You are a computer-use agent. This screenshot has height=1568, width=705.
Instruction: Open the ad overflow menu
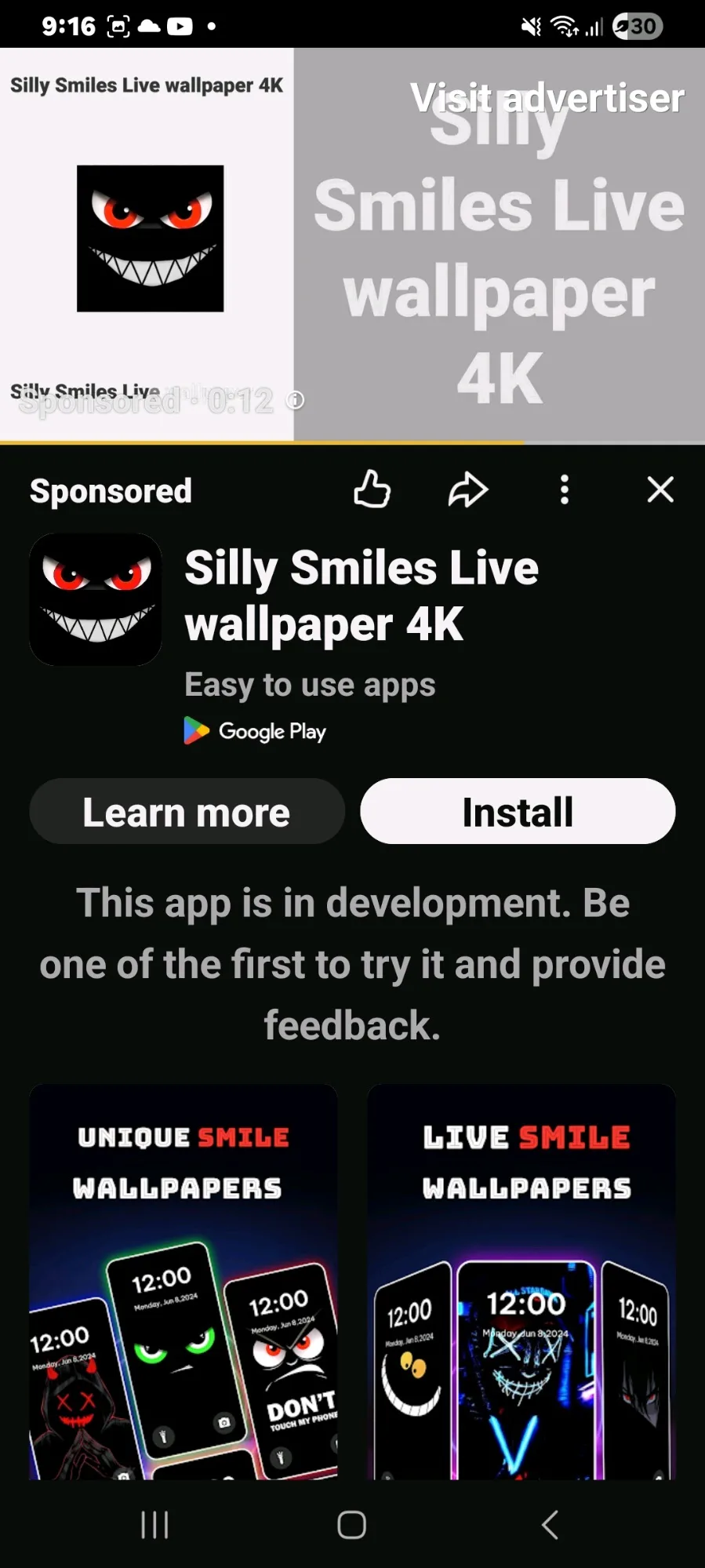tap(564, 489)
